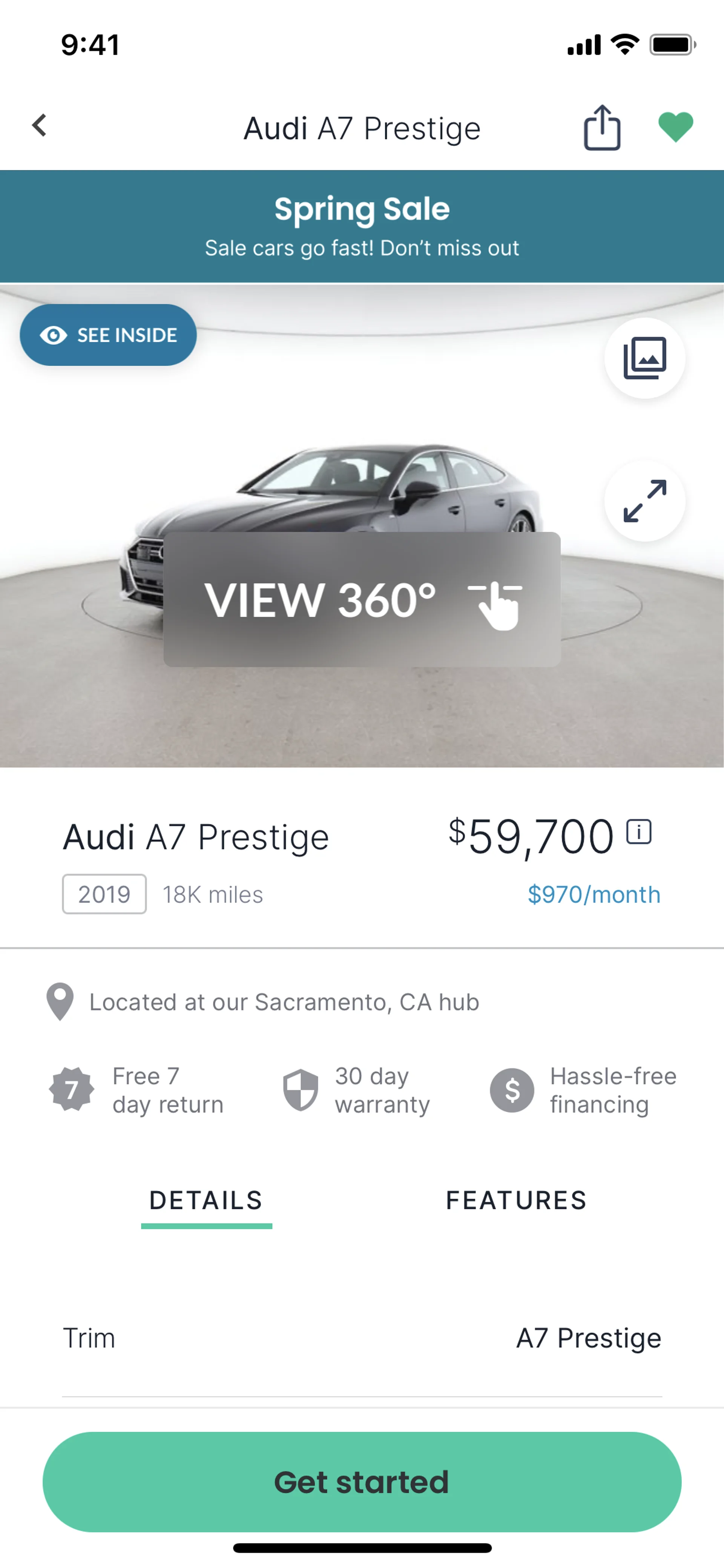This screenshot has height=1568, width=724.
Task: Expand the car image to fullscreen
Action: click(644, 501)
